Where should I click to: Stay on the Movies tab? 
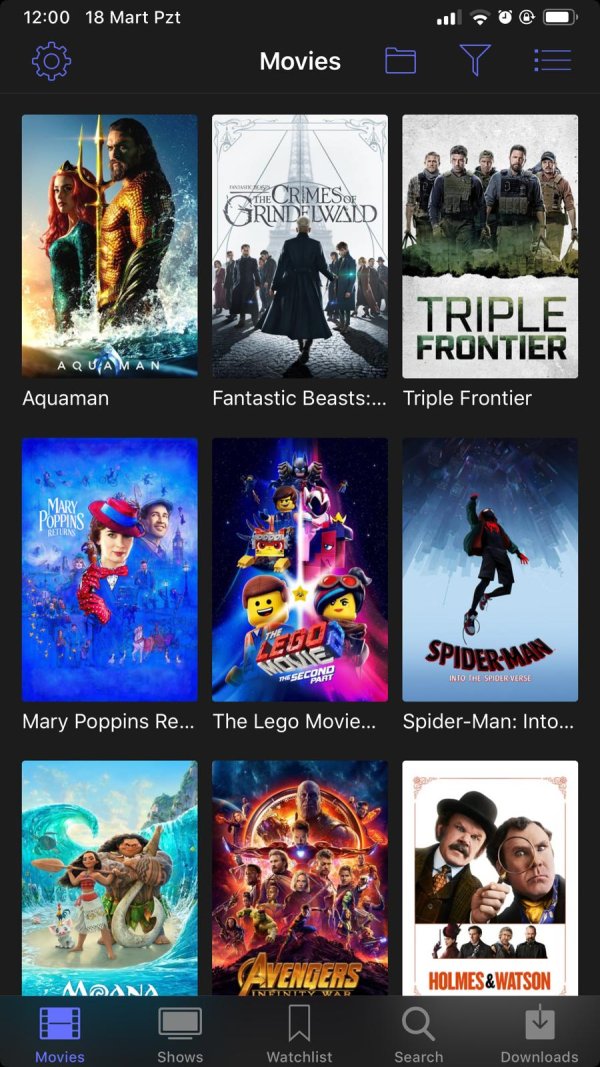tap(60, 1033)
